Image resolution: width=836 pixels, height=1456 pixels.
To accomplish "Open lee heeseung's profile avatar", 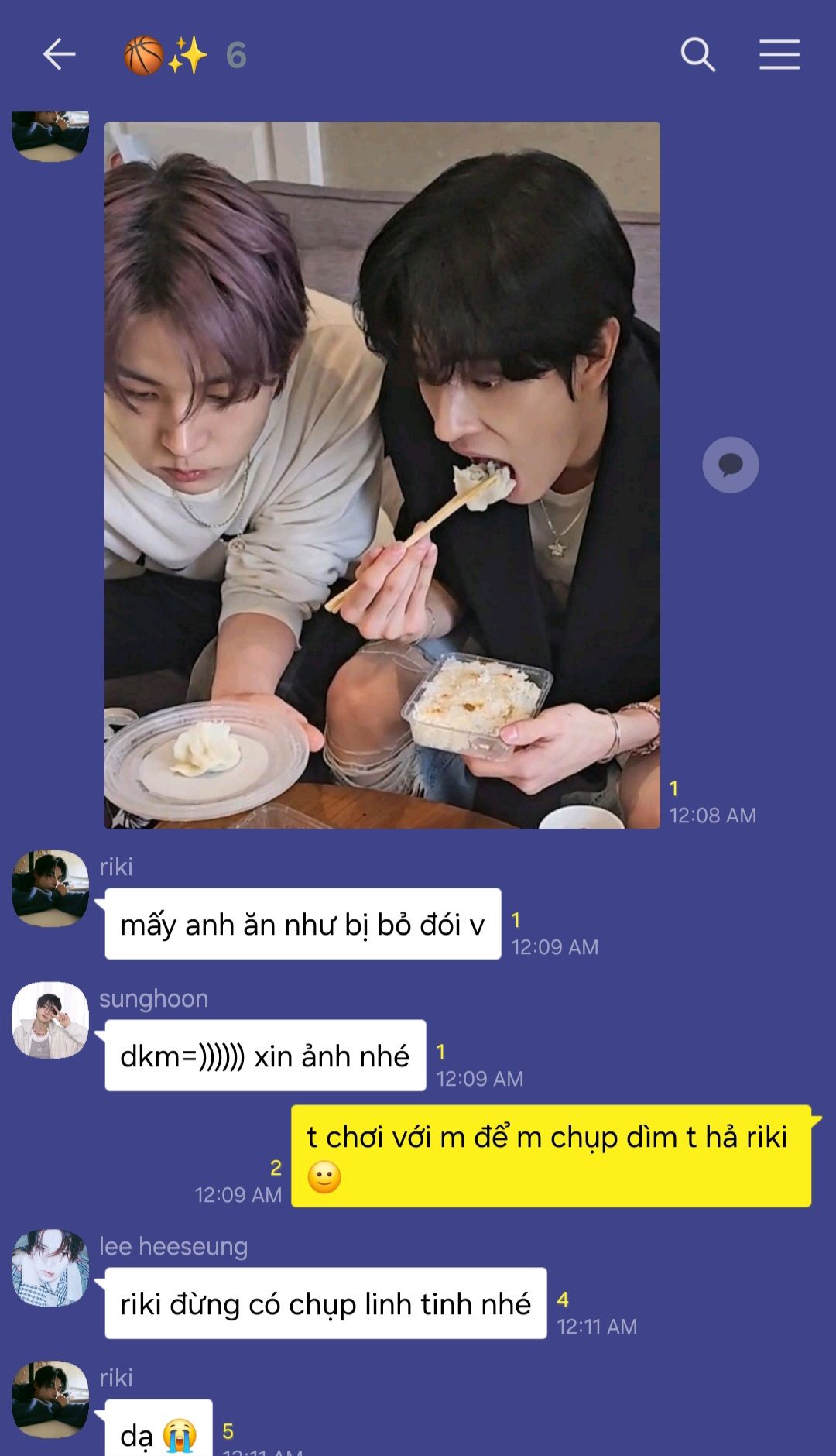I will point(50,1268).
